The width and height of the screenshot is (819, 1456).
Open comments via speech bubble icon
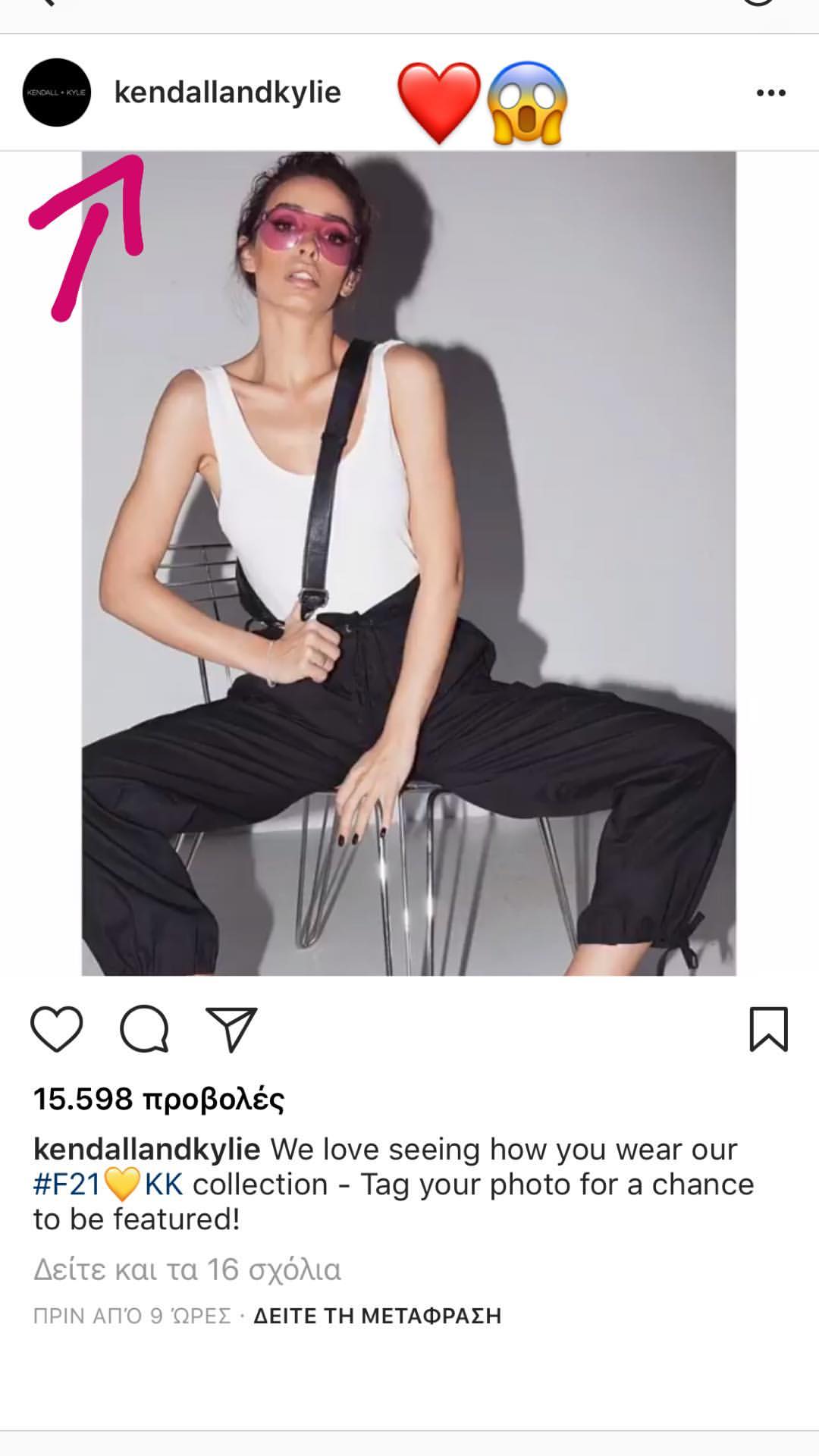coord(144,1029)
